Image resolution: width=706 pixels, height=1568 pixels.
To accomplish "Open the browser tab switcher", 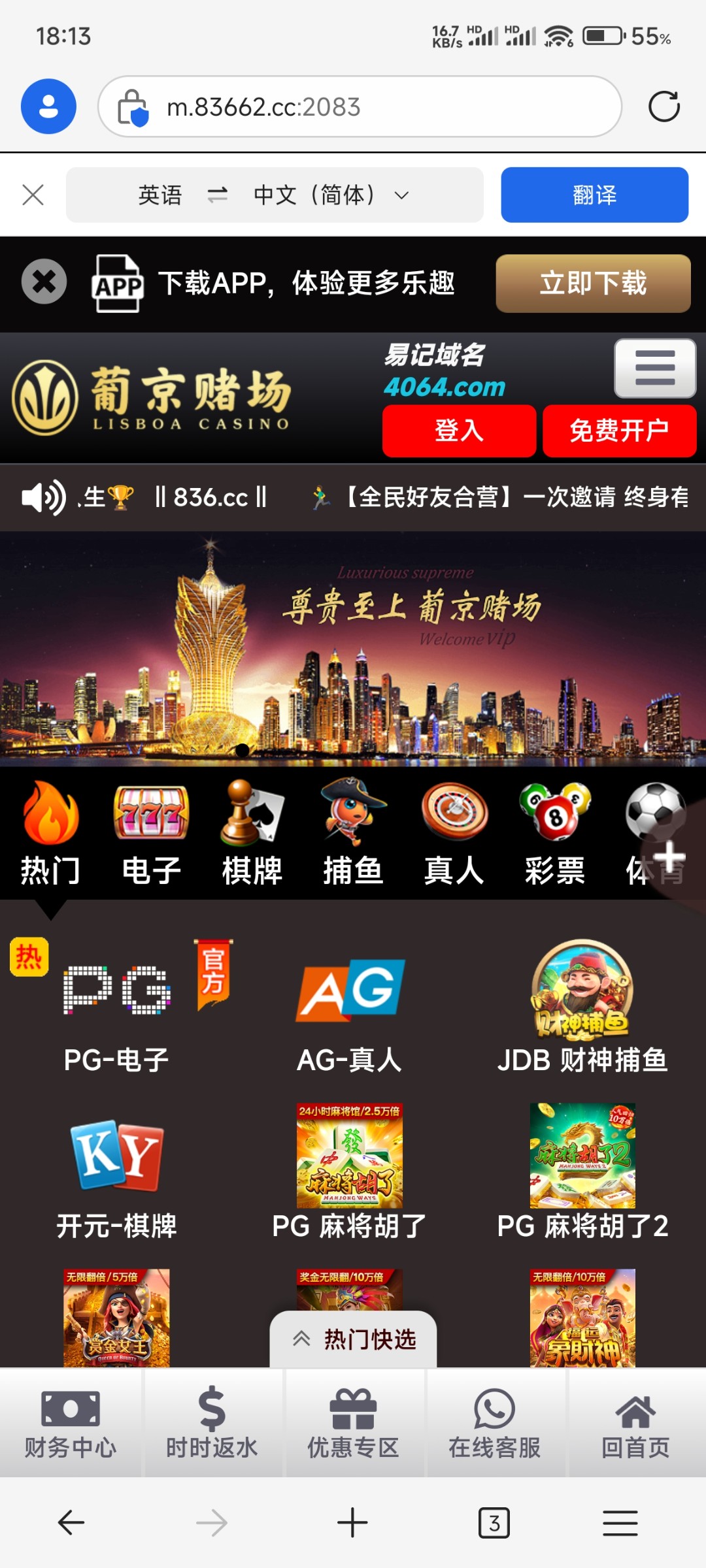I will 494,1524.
